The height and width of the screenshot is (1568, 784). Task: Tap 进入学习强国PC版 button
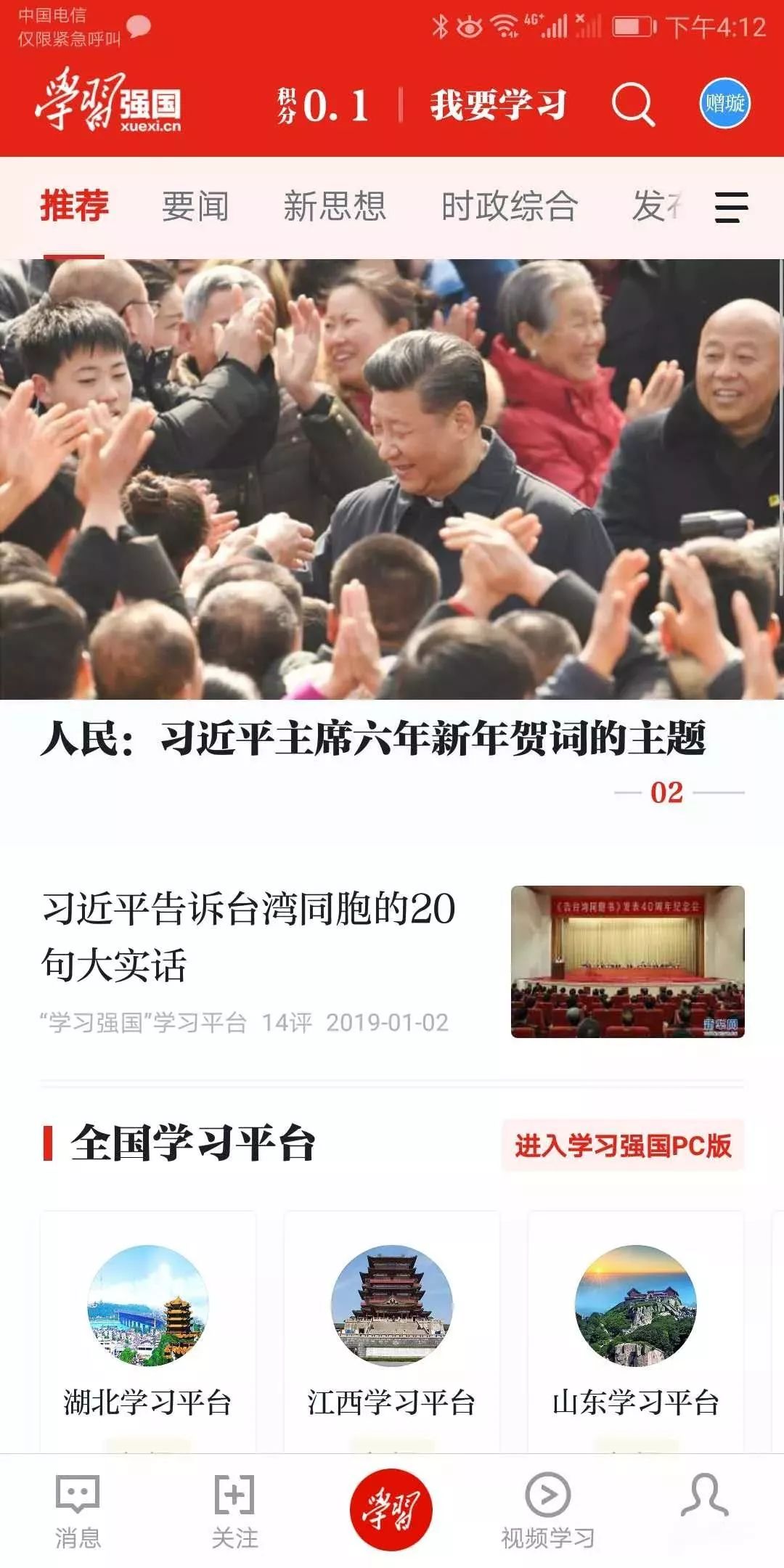pos(623,1146)
